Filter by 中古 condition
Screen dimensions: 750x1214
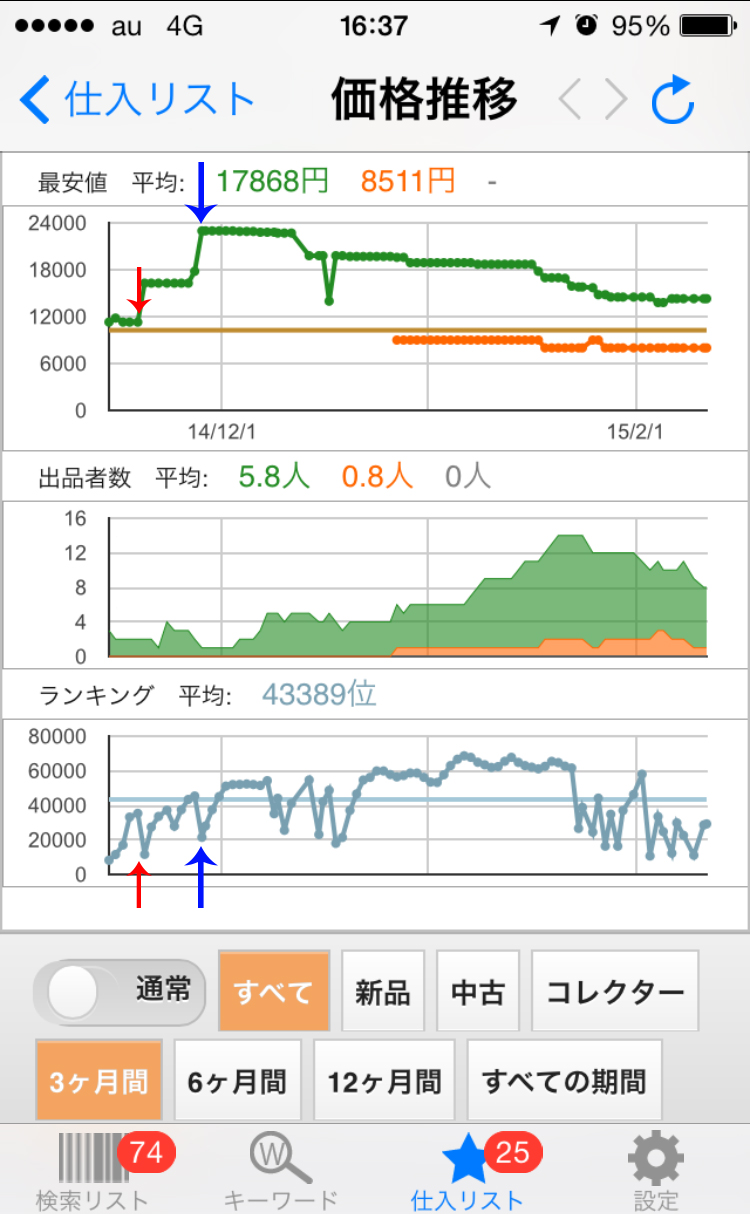[x=478, y=991]
